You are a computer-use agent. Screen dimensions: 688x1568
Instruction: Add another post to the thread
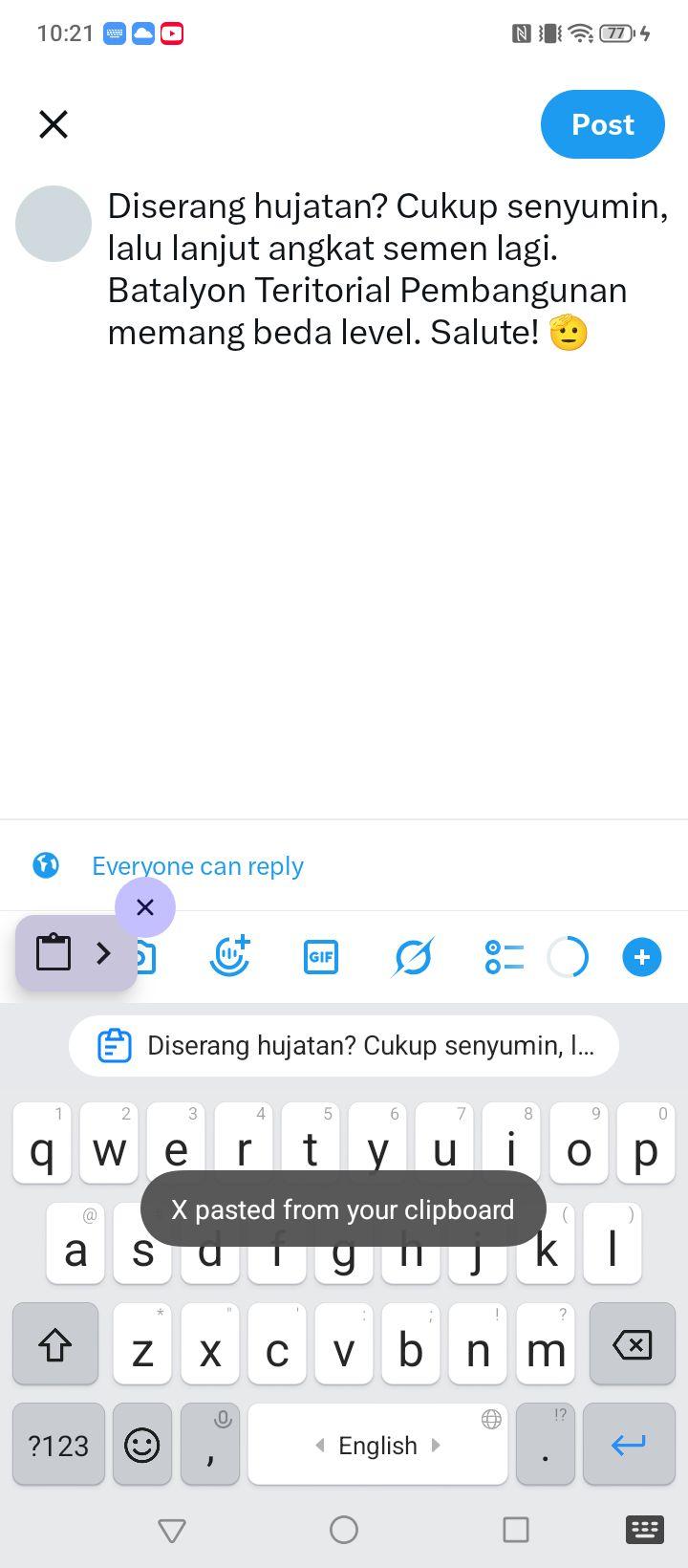(642, 957)
